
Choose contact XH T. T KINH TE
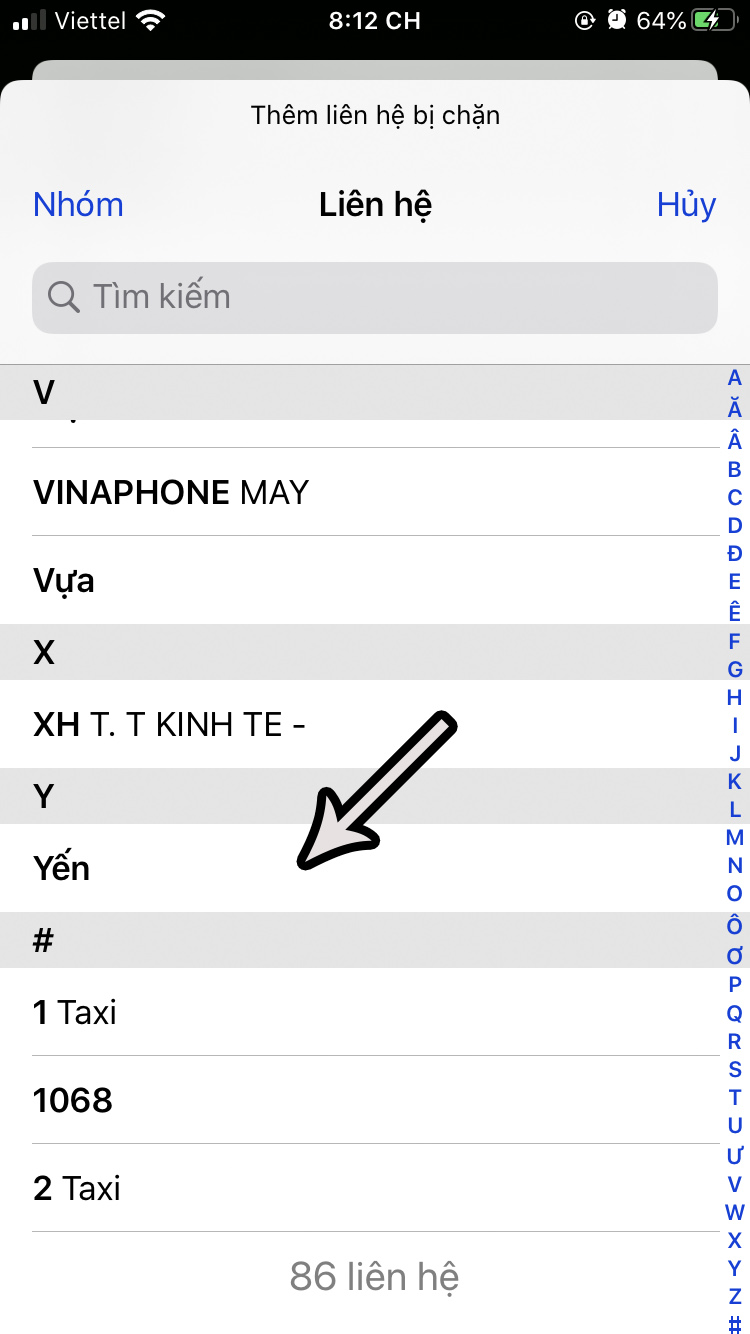click(169, 724)
